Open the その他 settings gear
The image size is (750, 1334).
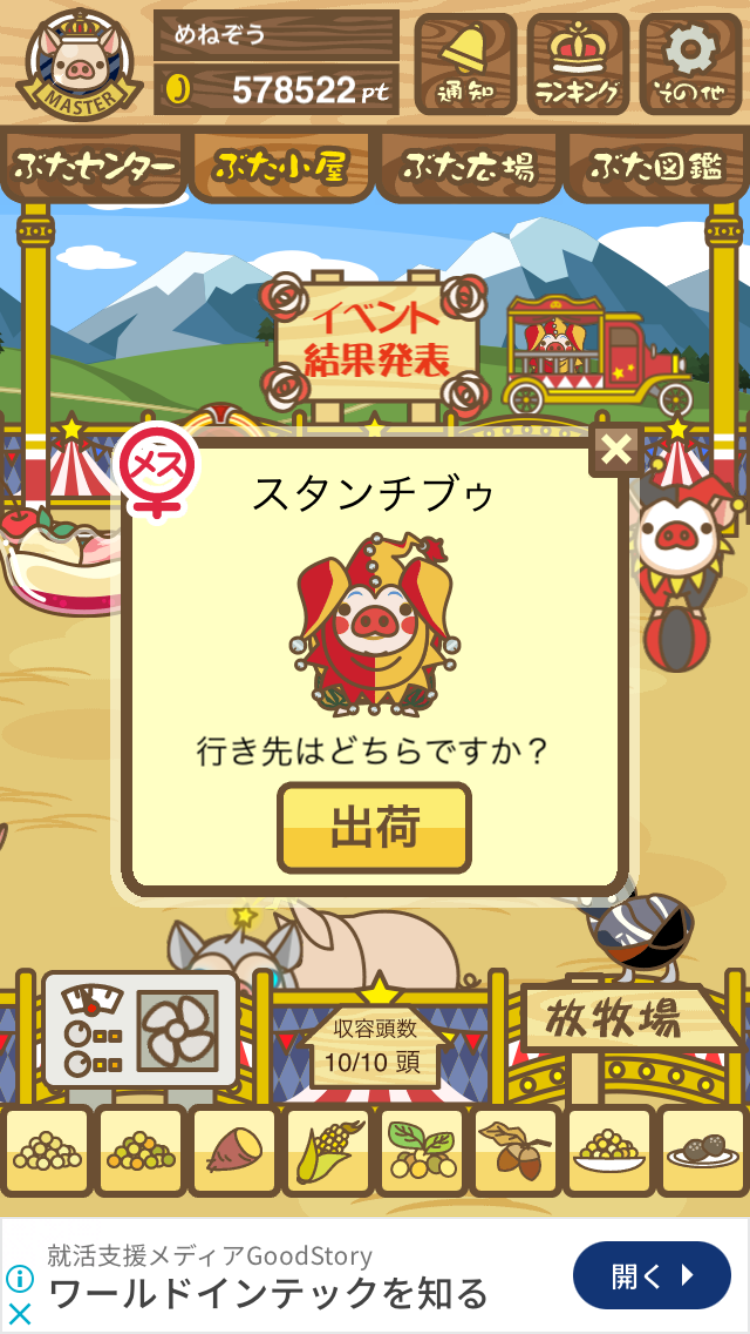(690, 63)
